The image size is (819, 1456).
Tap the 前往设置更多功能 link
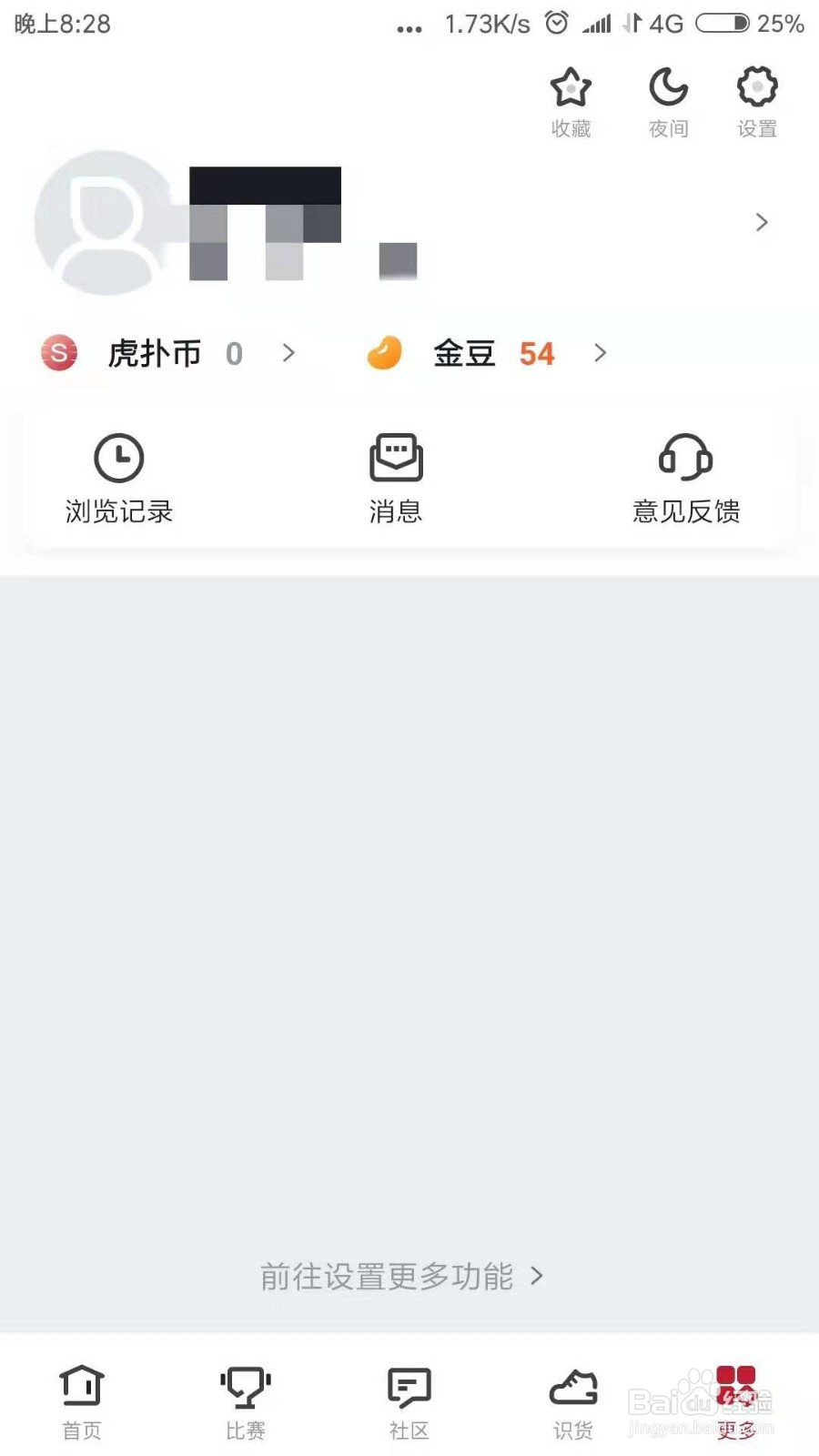click(400, 1277)
